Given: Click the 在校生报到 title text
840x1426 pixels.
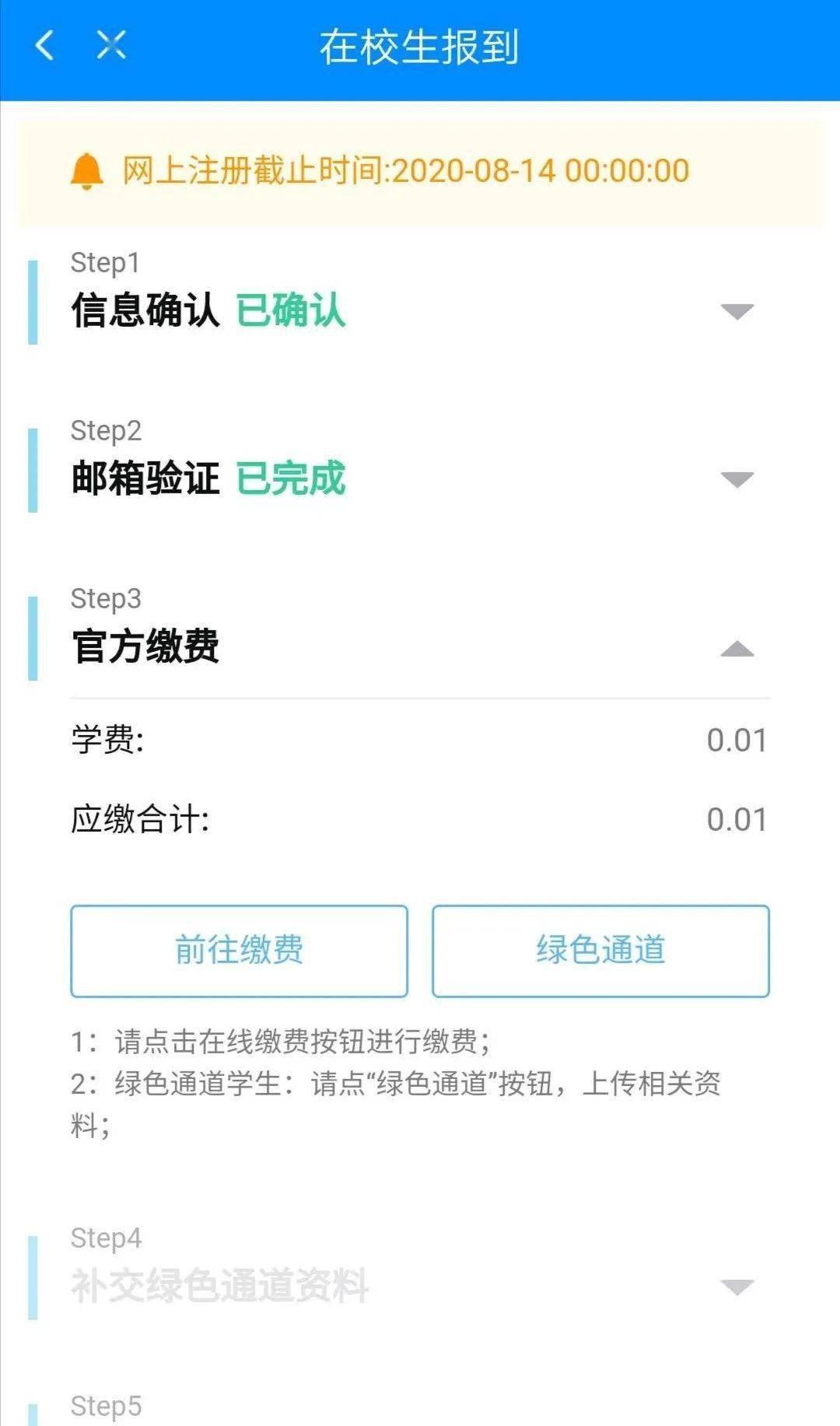Looking at the screenshot, I should (420, 44).
